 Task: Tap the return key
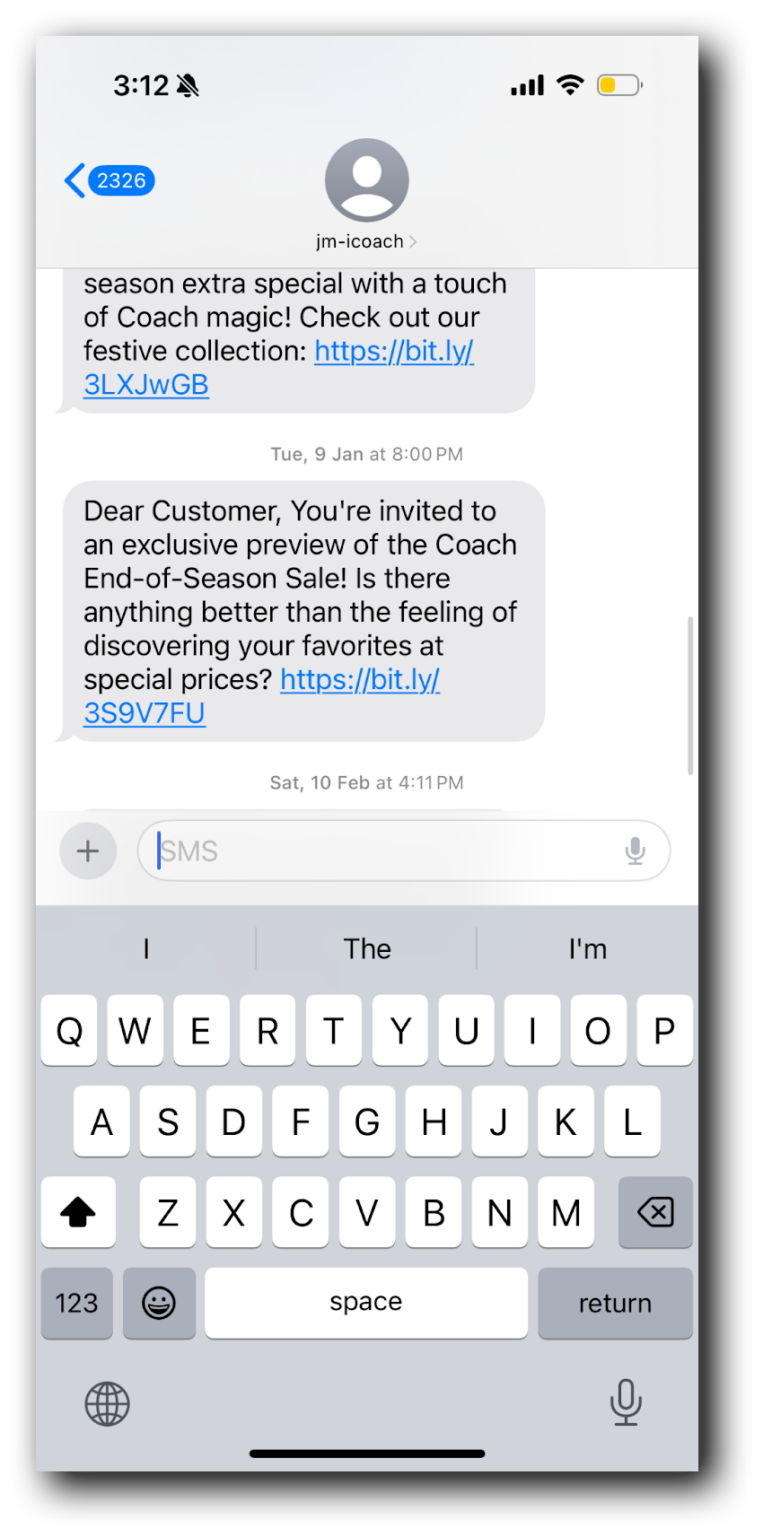tap(614, 1303)
